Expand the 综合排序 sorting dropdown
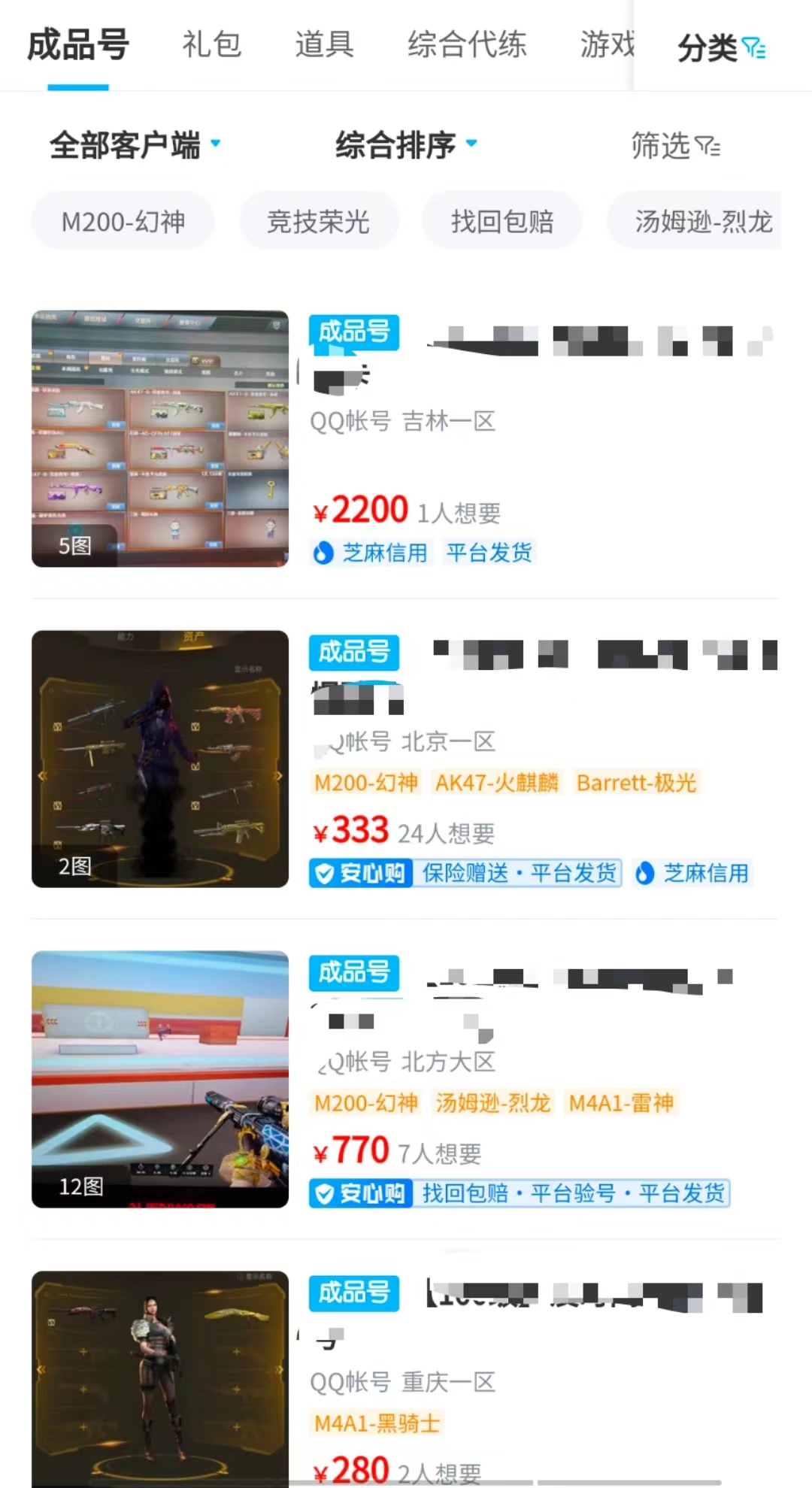The image size is (812, 1488). tap(405, 145)
